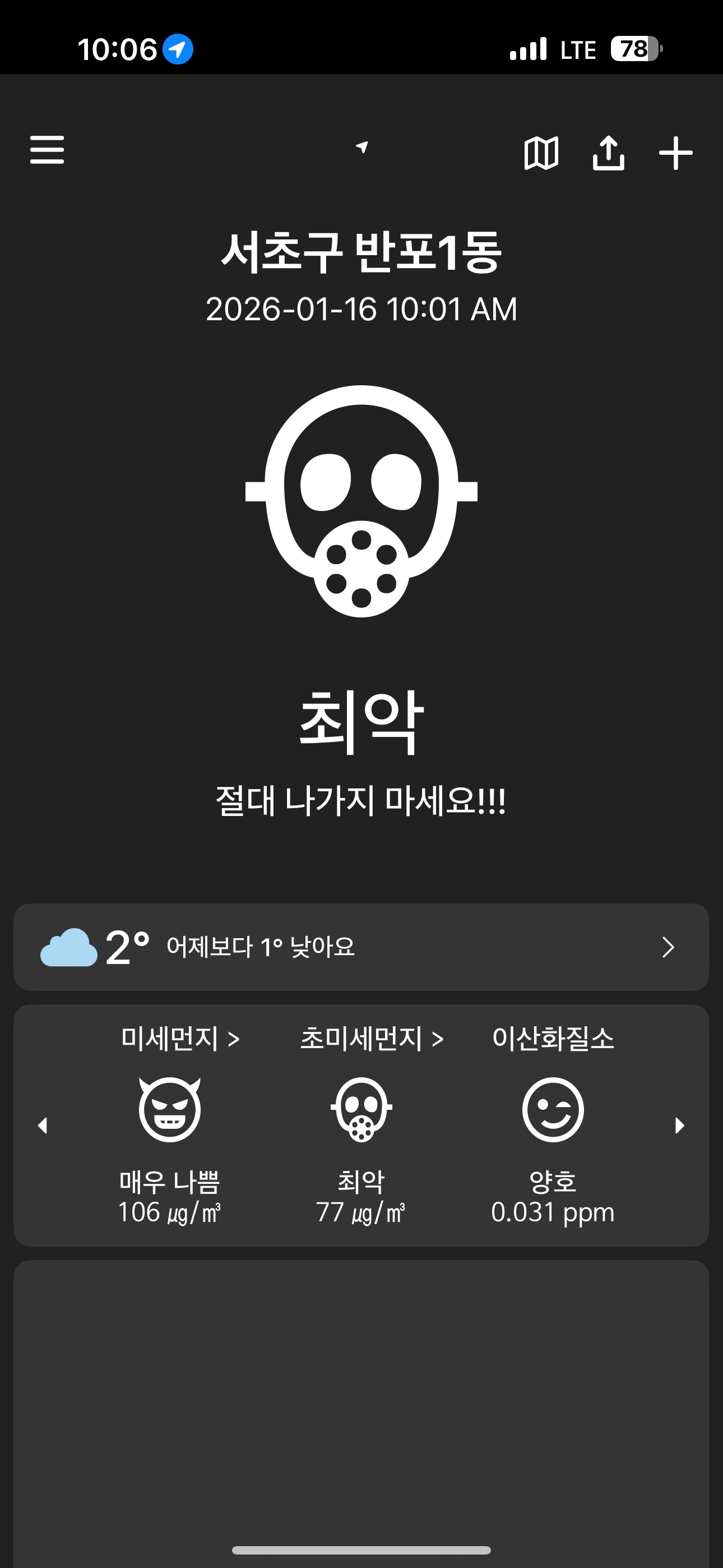Open the weather card showing 2°
The height and width of the screenshot is (1568, 723).
[x=361, y=947]
